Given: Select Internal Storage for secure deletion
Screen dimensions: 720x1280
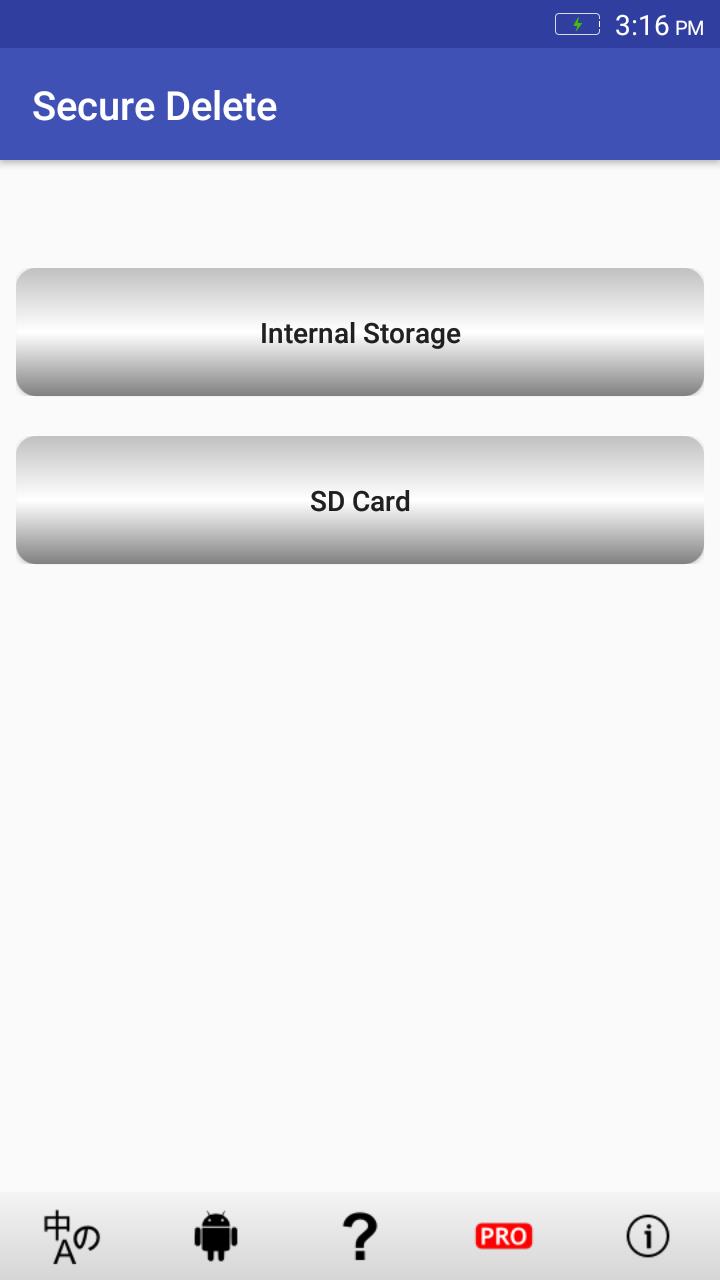Looking at the screenshot, I should point(360,332).
